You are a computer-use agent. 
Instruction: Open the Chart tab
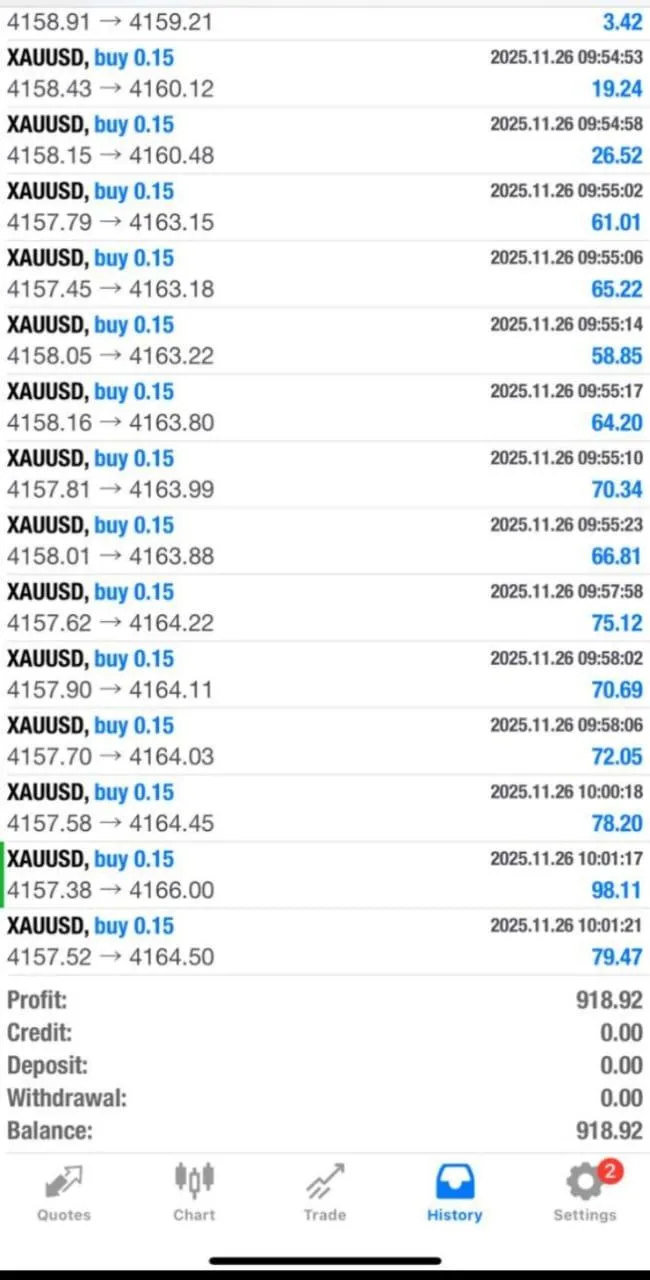point(194,1193)
